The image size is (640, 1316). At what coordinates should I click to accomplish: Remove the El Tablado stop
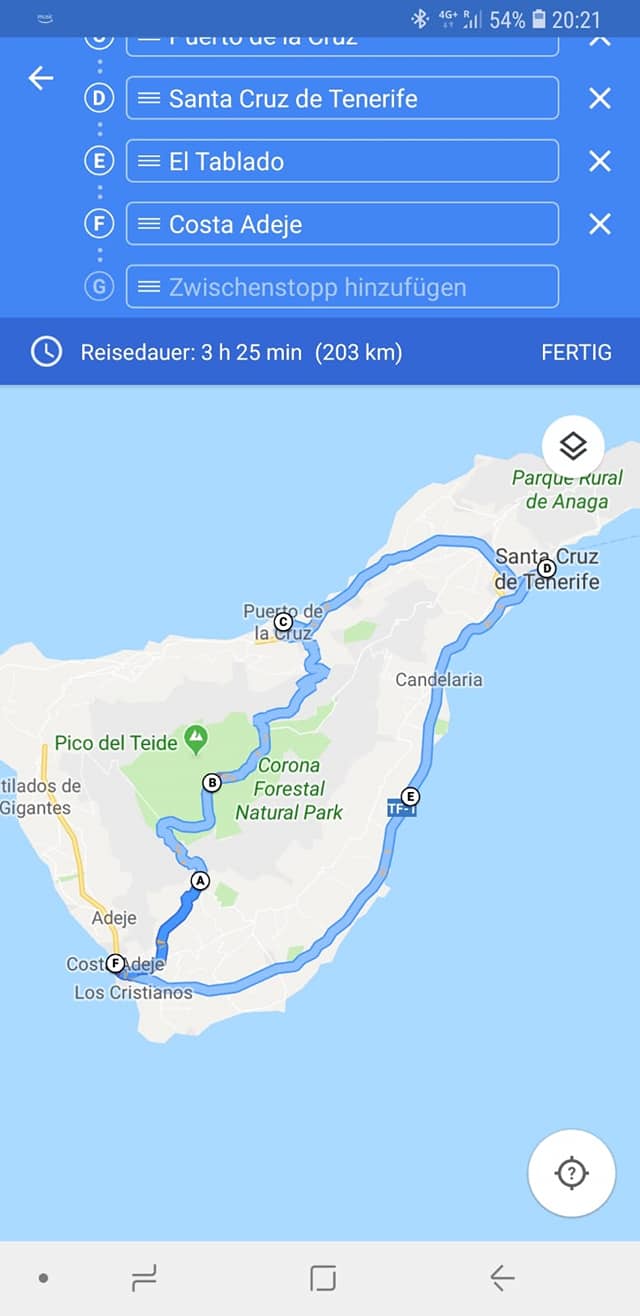pos(599,161)
